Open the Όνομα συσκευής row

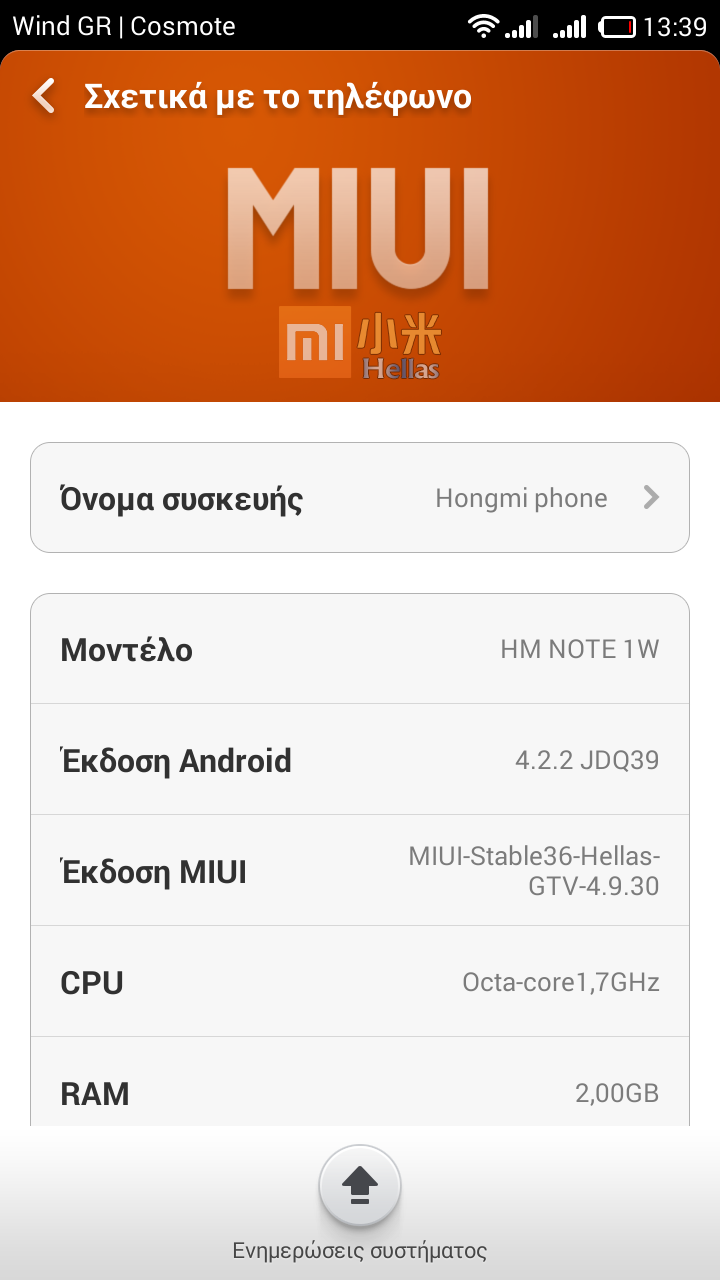point(360,498)
